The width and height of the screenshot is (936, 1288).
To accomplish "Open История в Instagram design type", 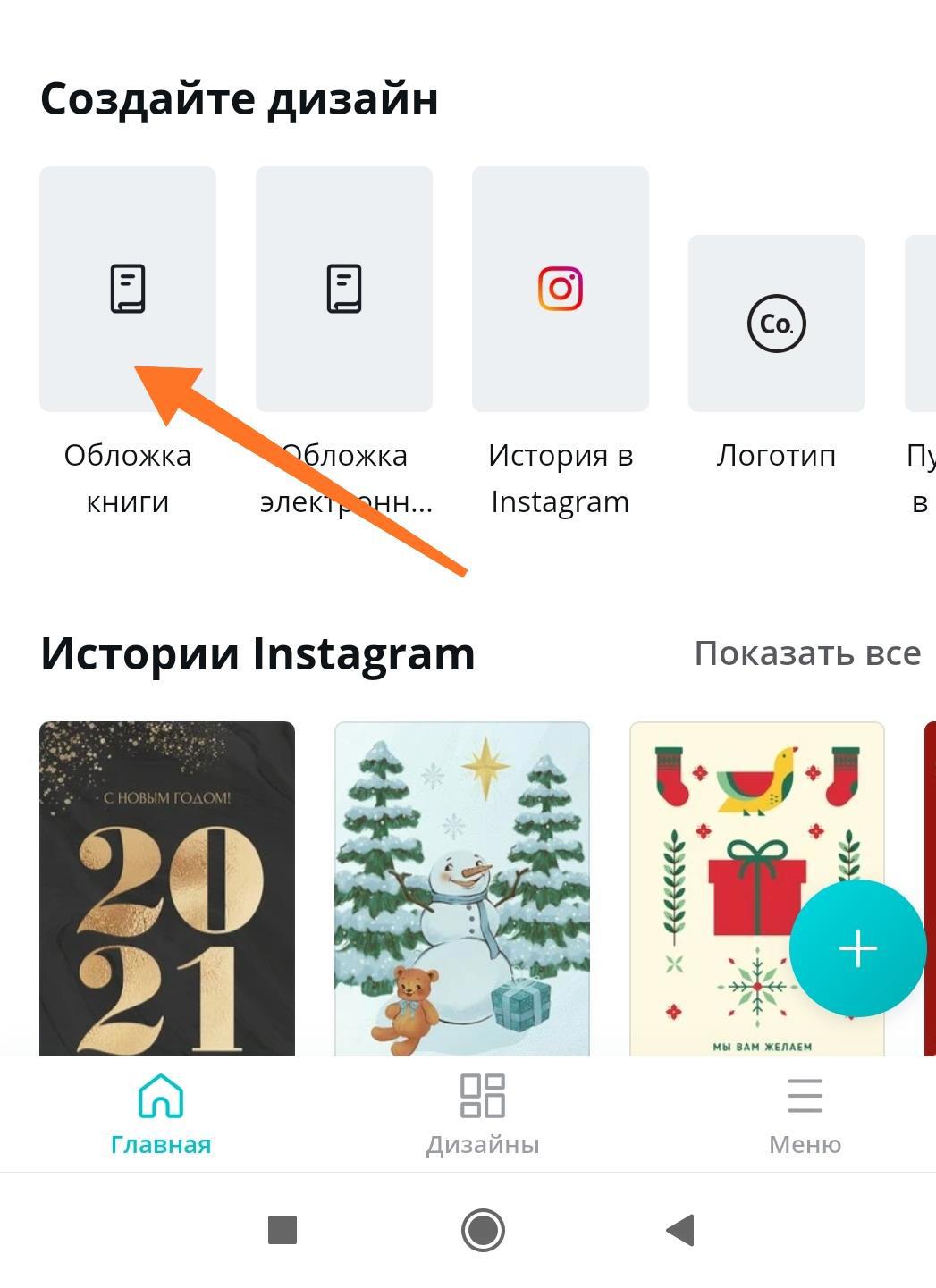I will [561, 289].
